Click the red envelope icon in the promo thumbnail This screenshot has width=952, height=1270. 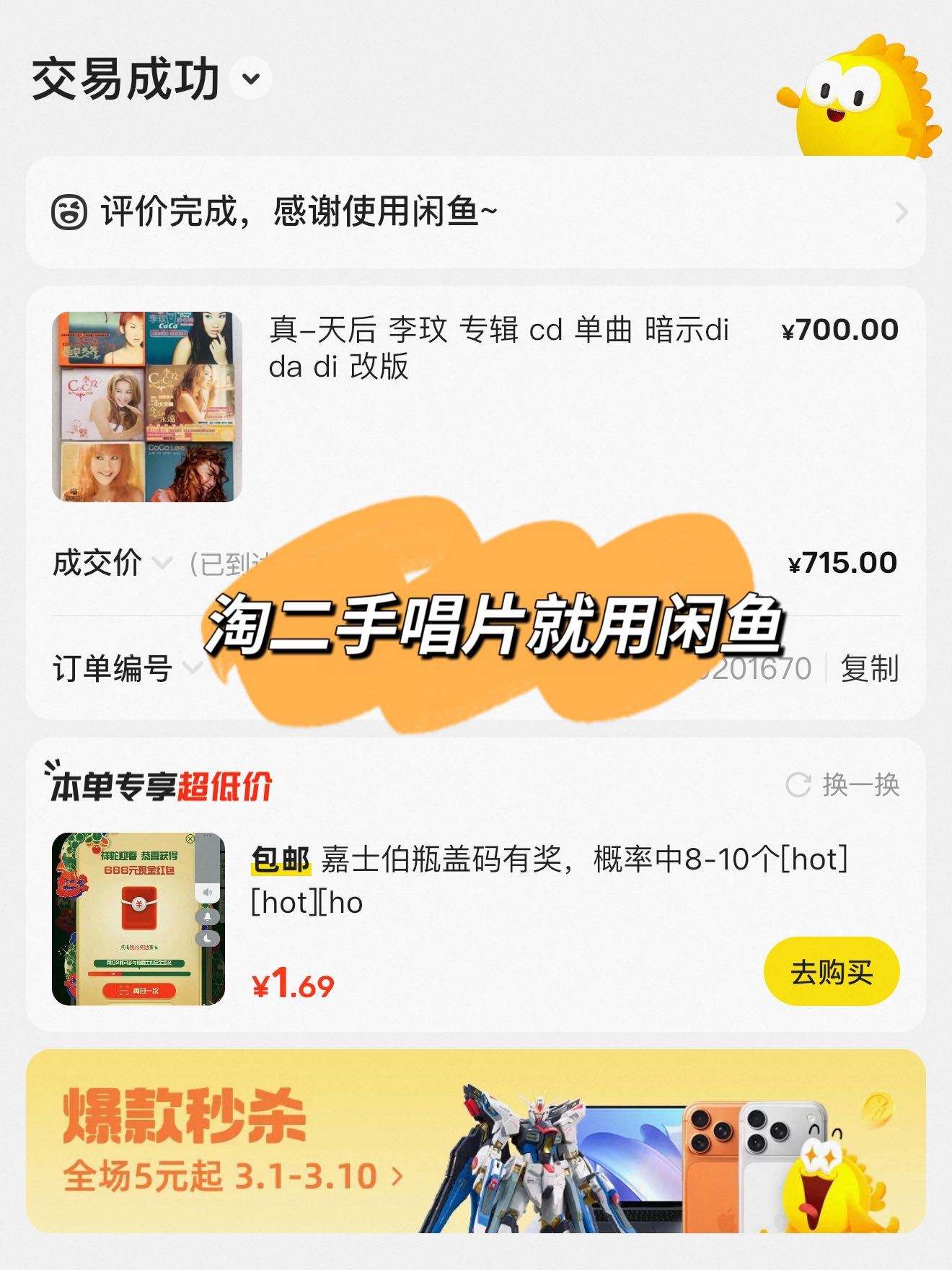(x=137, y=906)
